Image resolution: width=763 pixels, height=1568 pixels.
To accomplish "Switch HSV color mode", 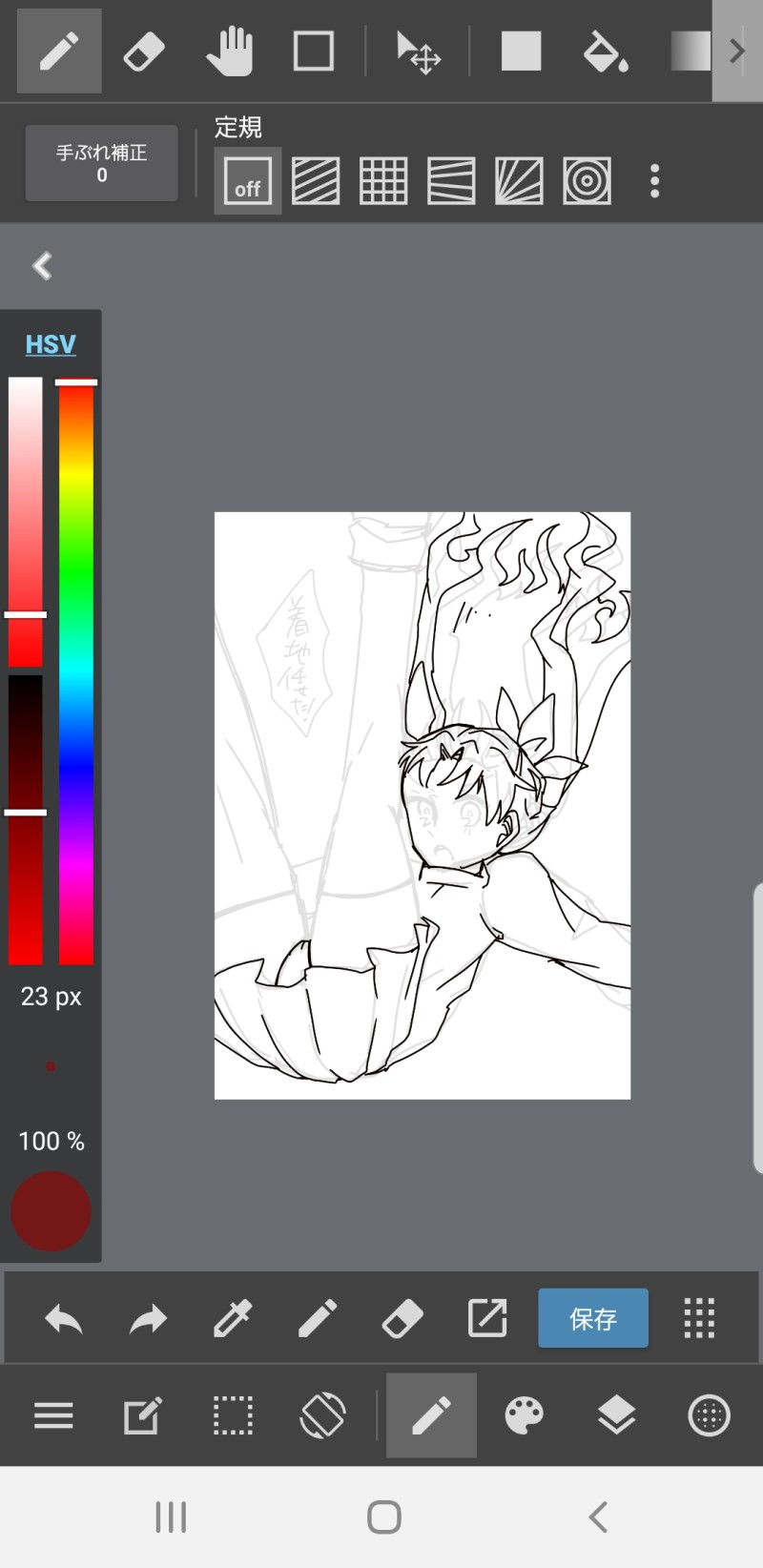I will pos(51,344).
